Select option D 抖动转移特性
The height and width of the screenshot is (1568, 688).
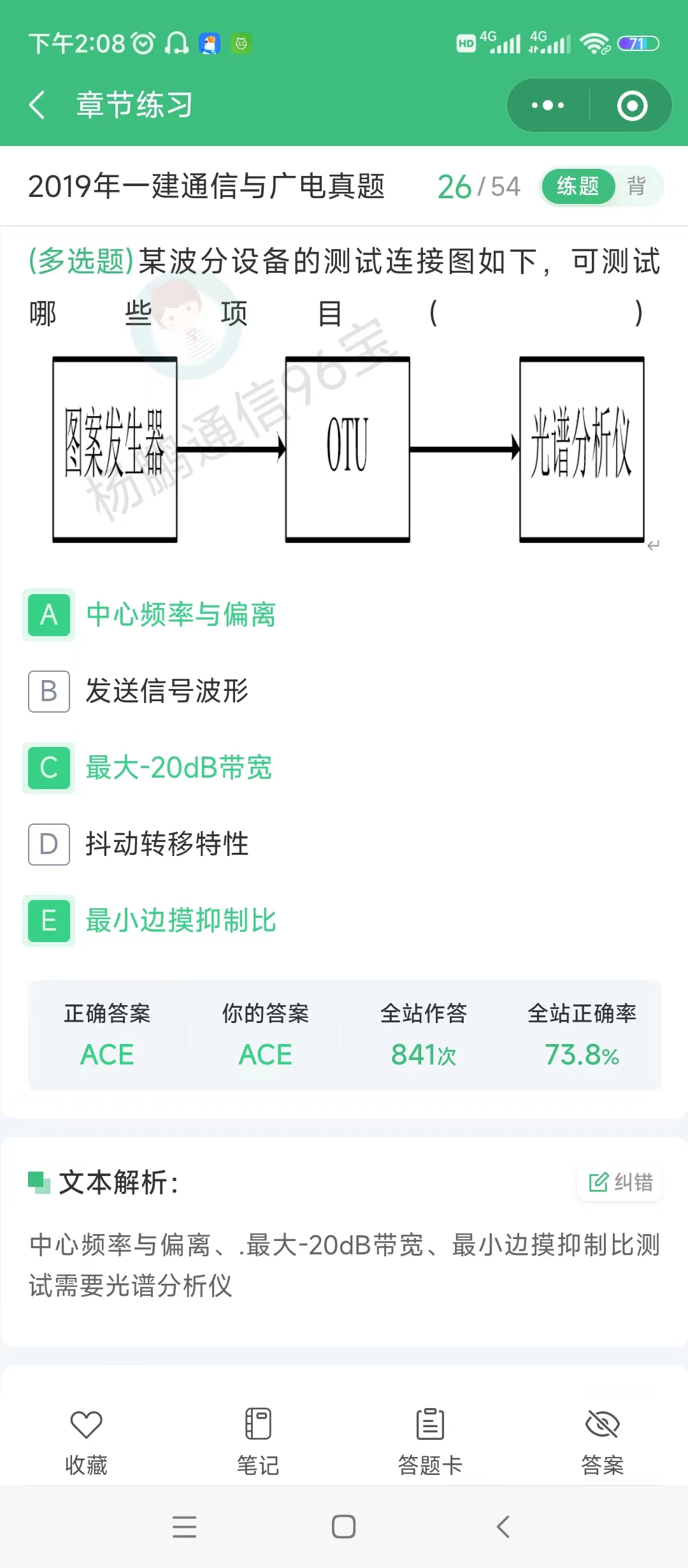coord(167,845)
